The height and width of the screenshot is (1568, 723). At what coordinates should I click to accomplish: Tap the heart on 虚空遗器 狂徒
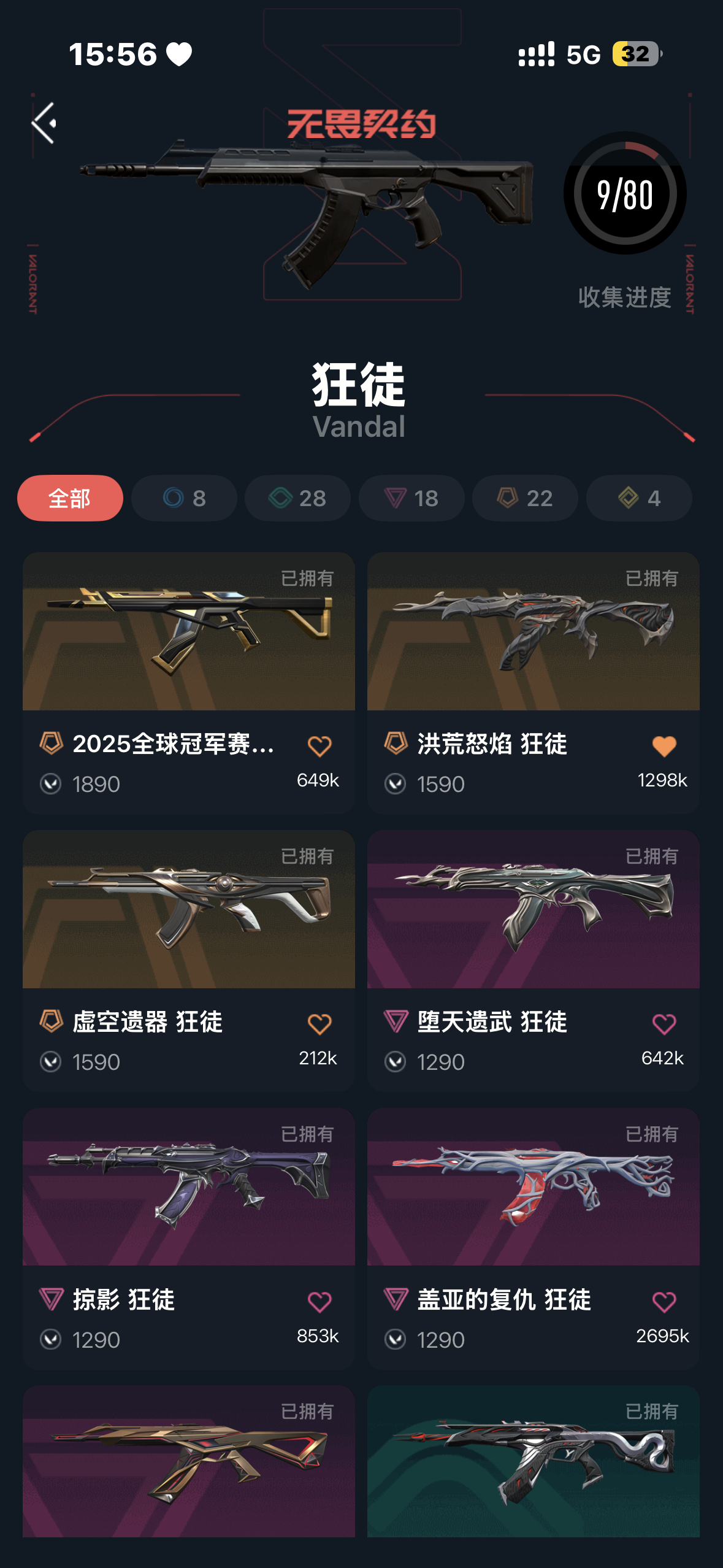[x=319, y=1024]
